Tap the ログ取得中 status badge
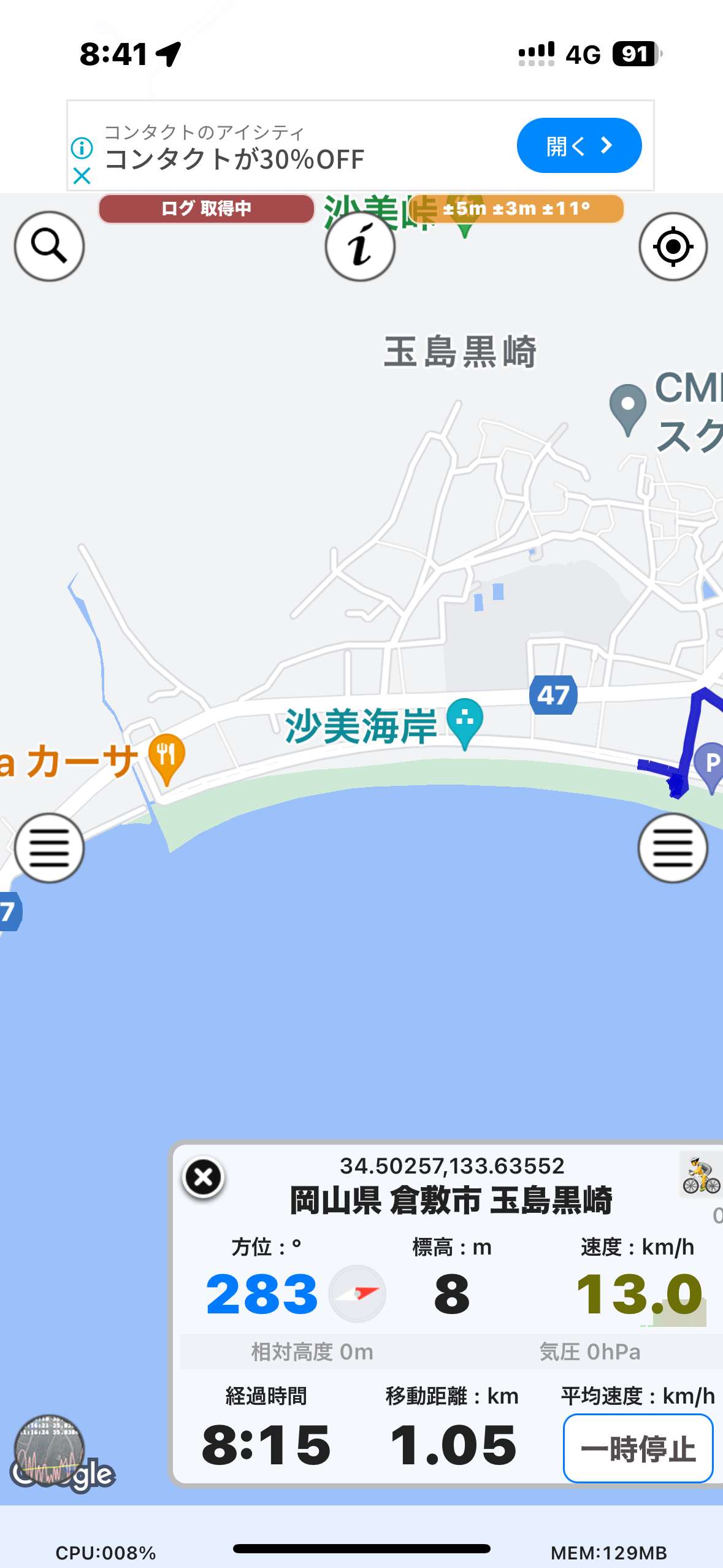This screenshot has width=723, height=1568. pyautogui.click(x=206, y=209)
